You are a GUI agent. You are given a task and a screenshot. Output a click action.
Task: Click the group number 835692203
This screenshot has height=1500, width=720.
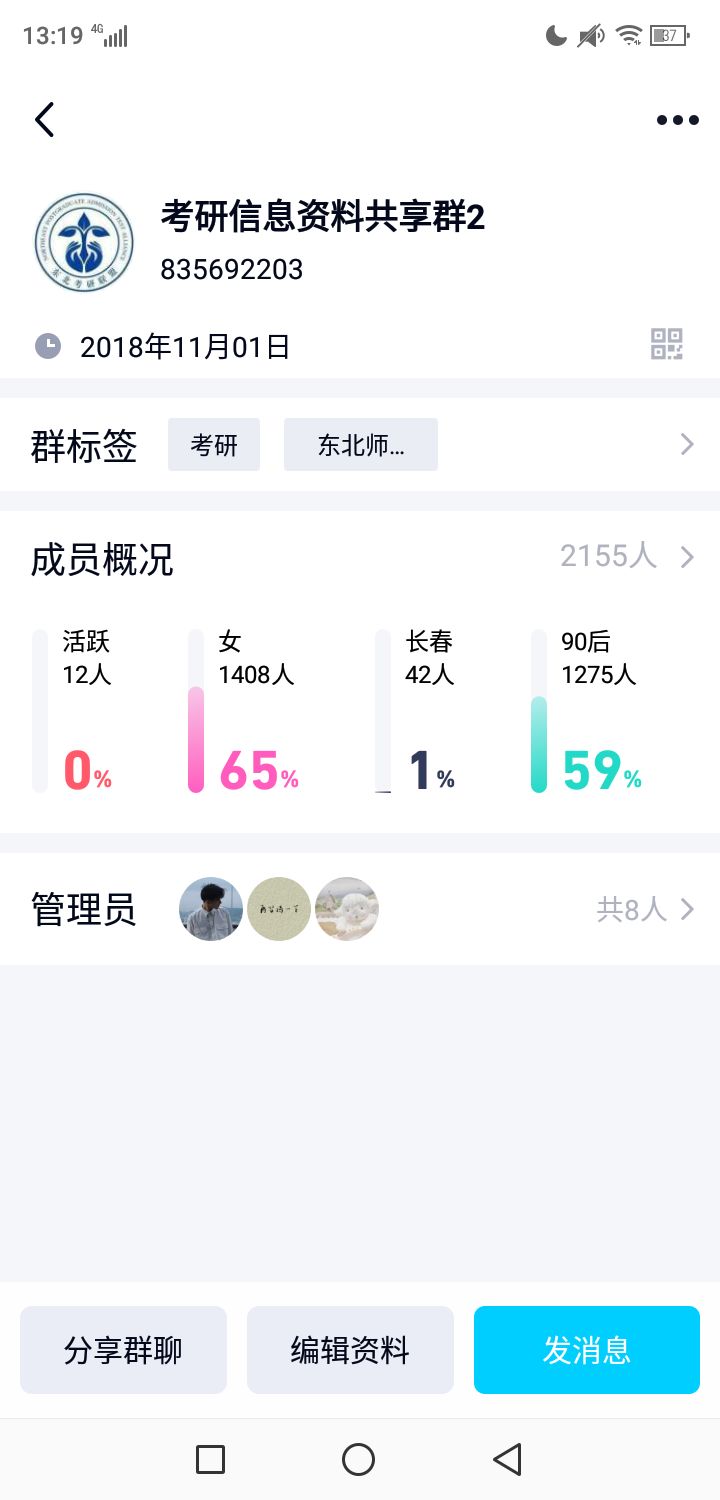click(x=232, y=269)
